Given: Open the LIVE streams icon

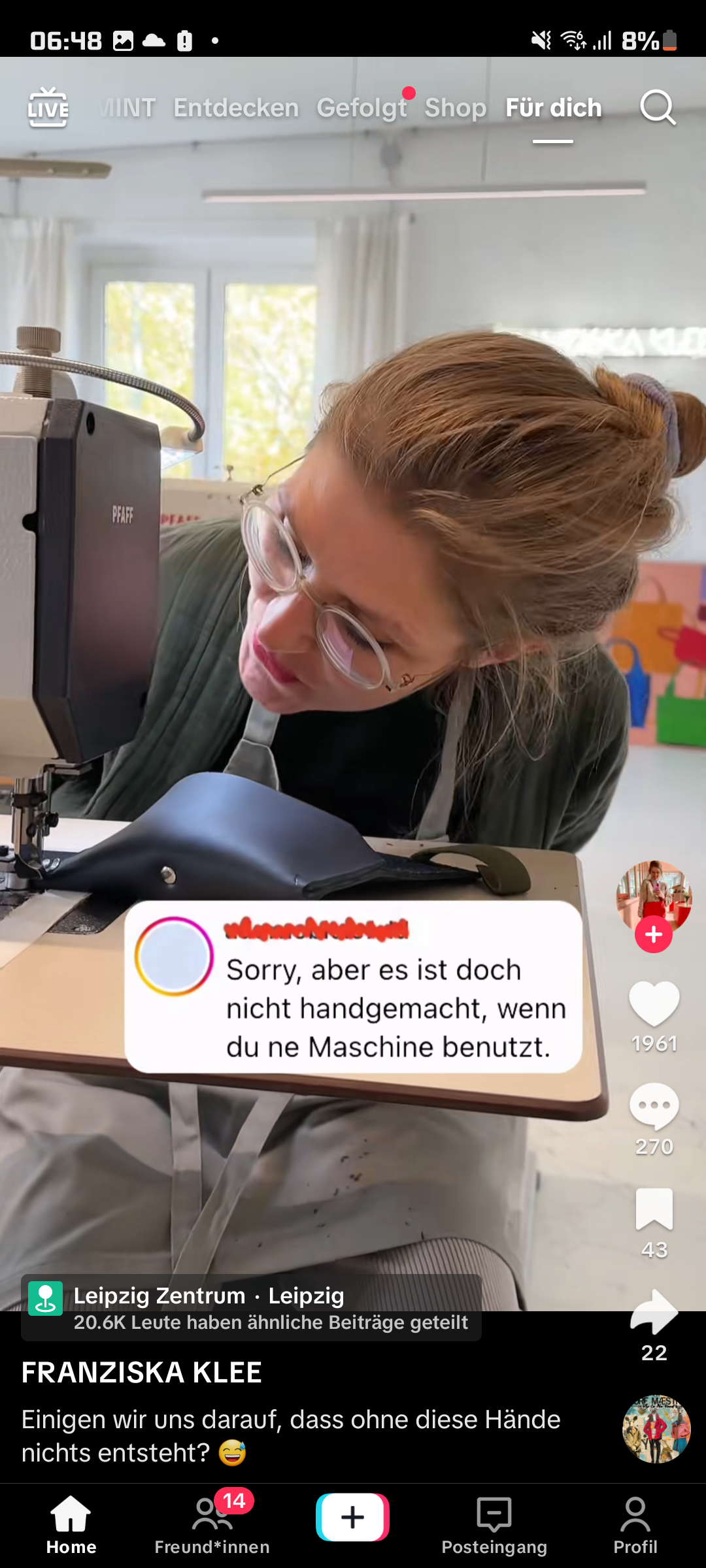Looking at the screenshot, I should (48, 108).
